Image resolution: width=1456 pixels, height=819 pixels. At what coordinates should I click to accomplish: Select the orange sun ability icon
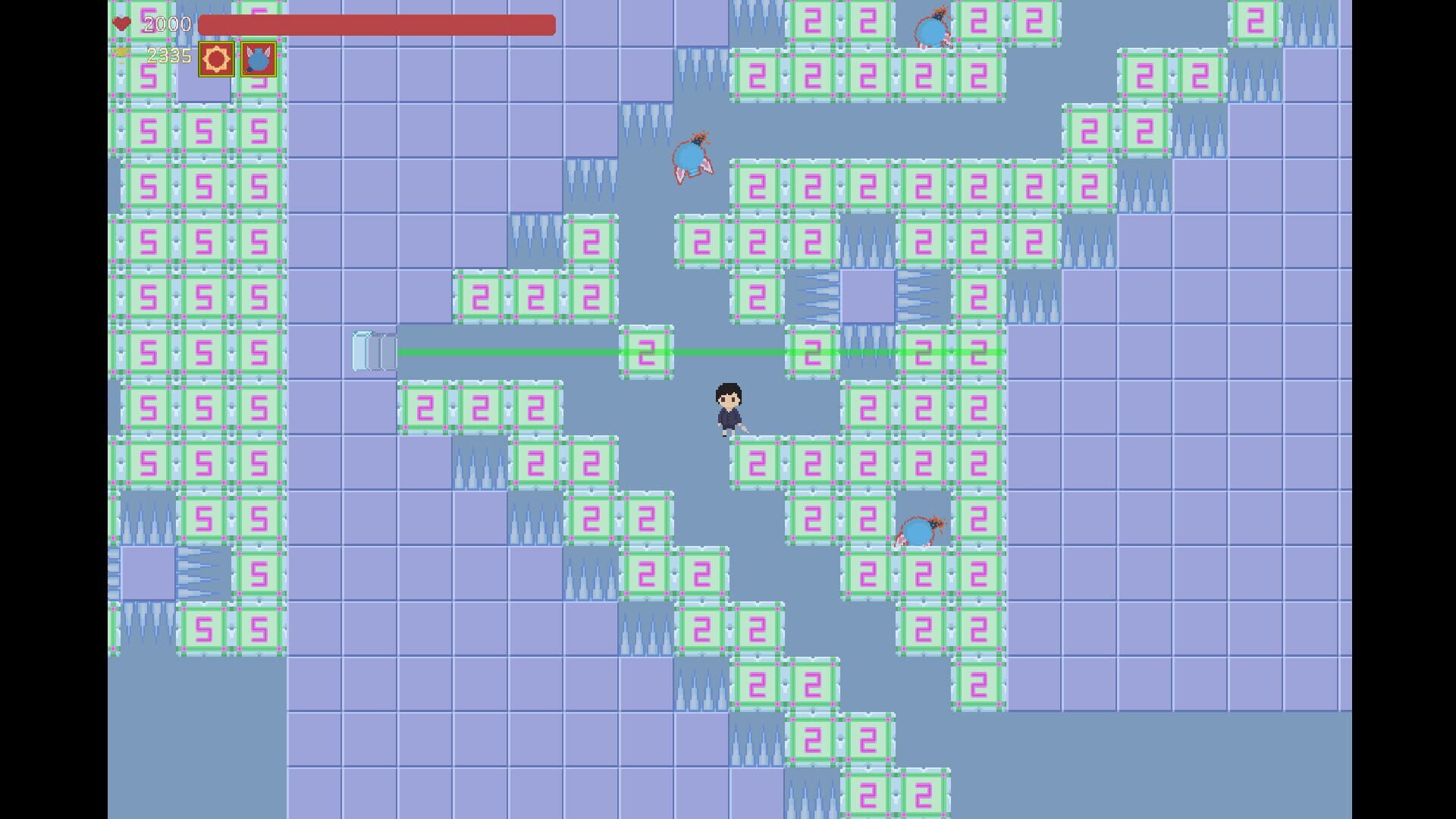(x=216, y=59)
